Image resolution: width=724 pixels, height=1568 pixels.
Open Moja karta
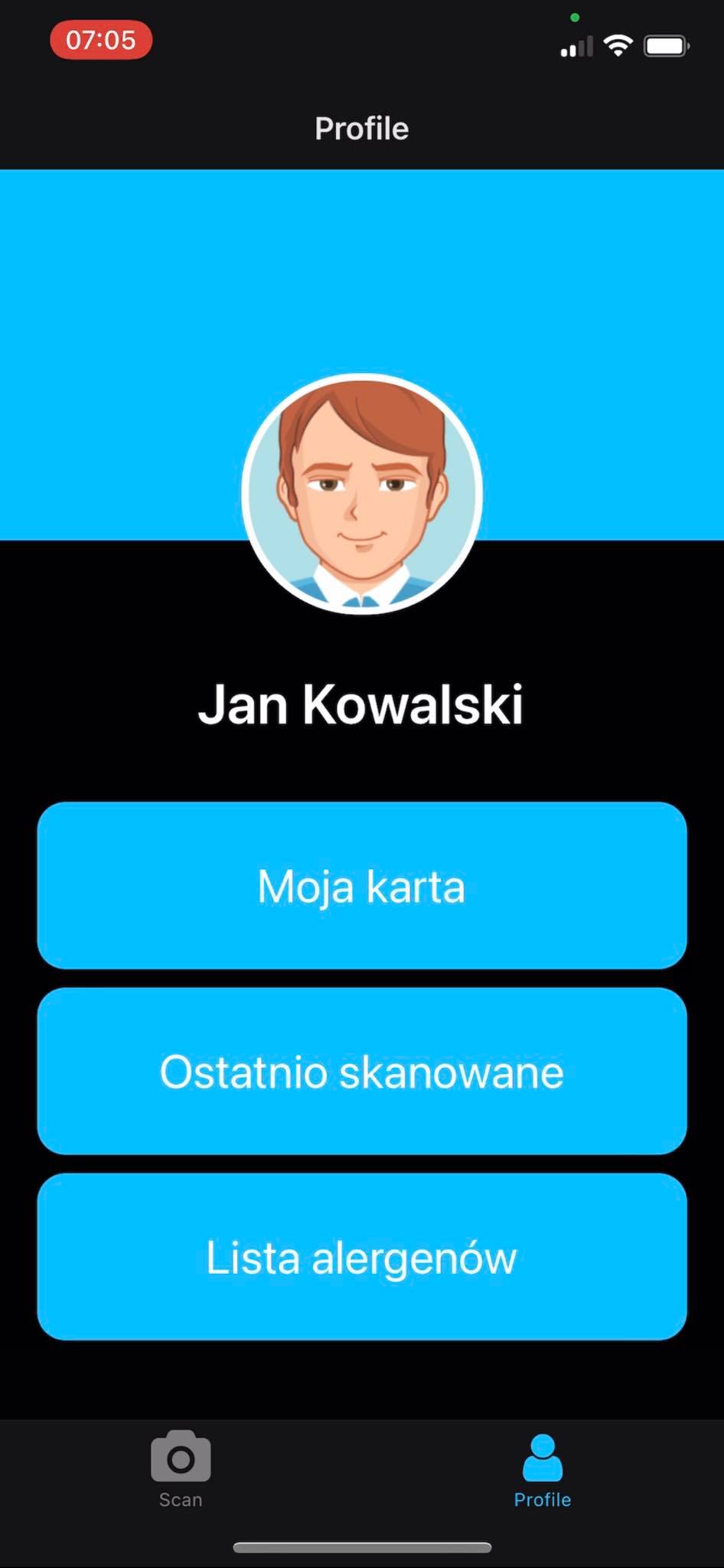(x=362, y=886)
